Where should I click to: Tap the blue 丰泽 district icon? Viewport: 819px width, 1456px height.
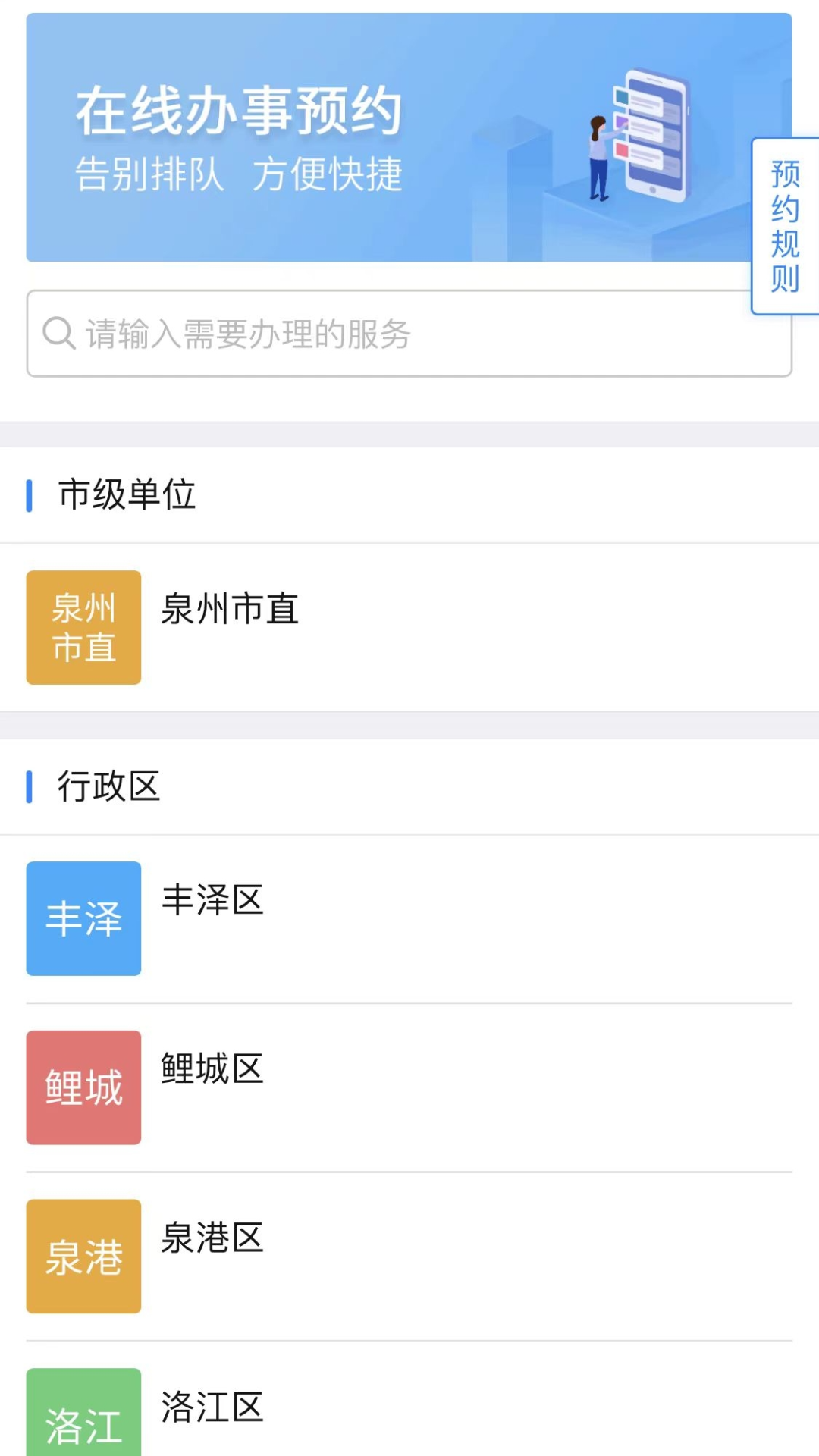pos(83,918)
